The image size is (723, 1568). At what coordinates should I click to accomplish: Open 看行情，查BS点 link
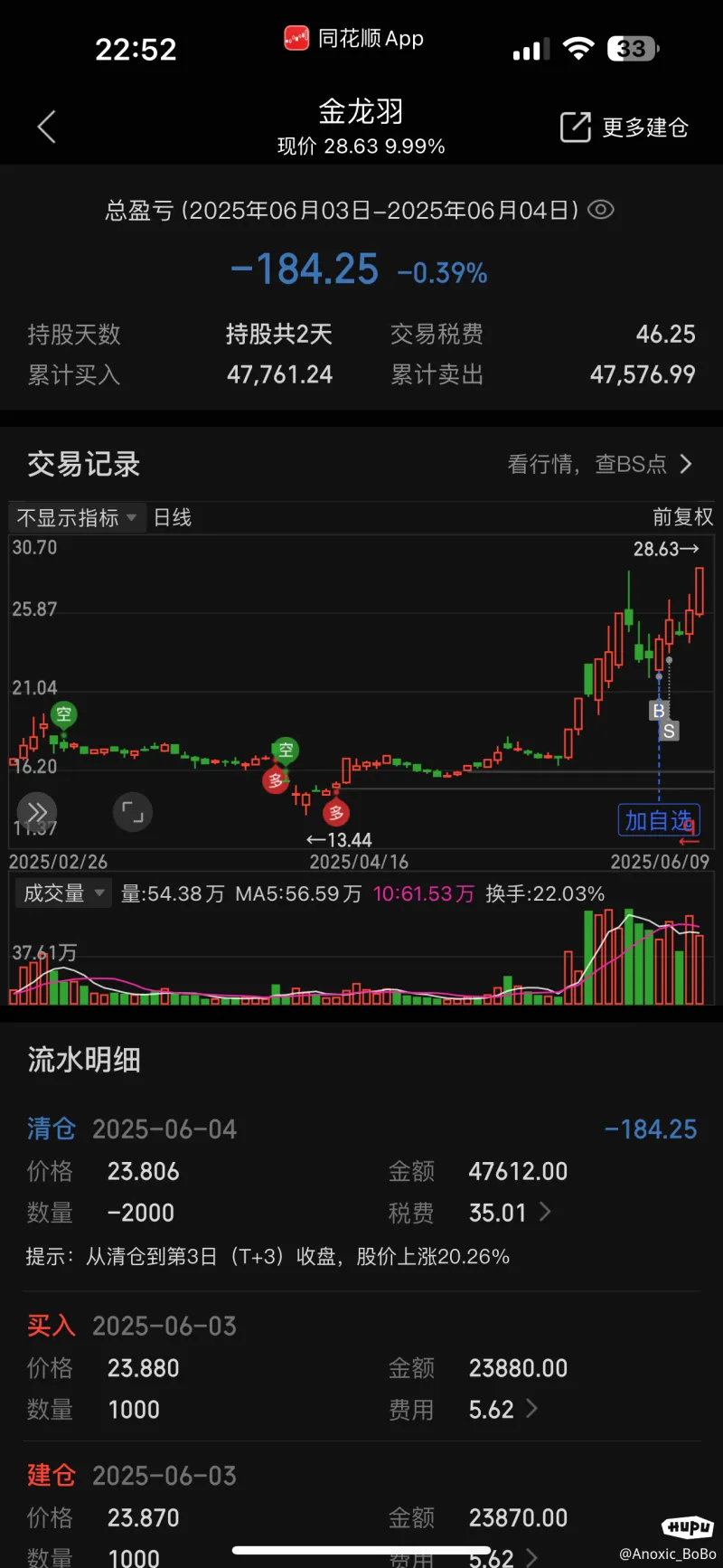coord(600,464)
